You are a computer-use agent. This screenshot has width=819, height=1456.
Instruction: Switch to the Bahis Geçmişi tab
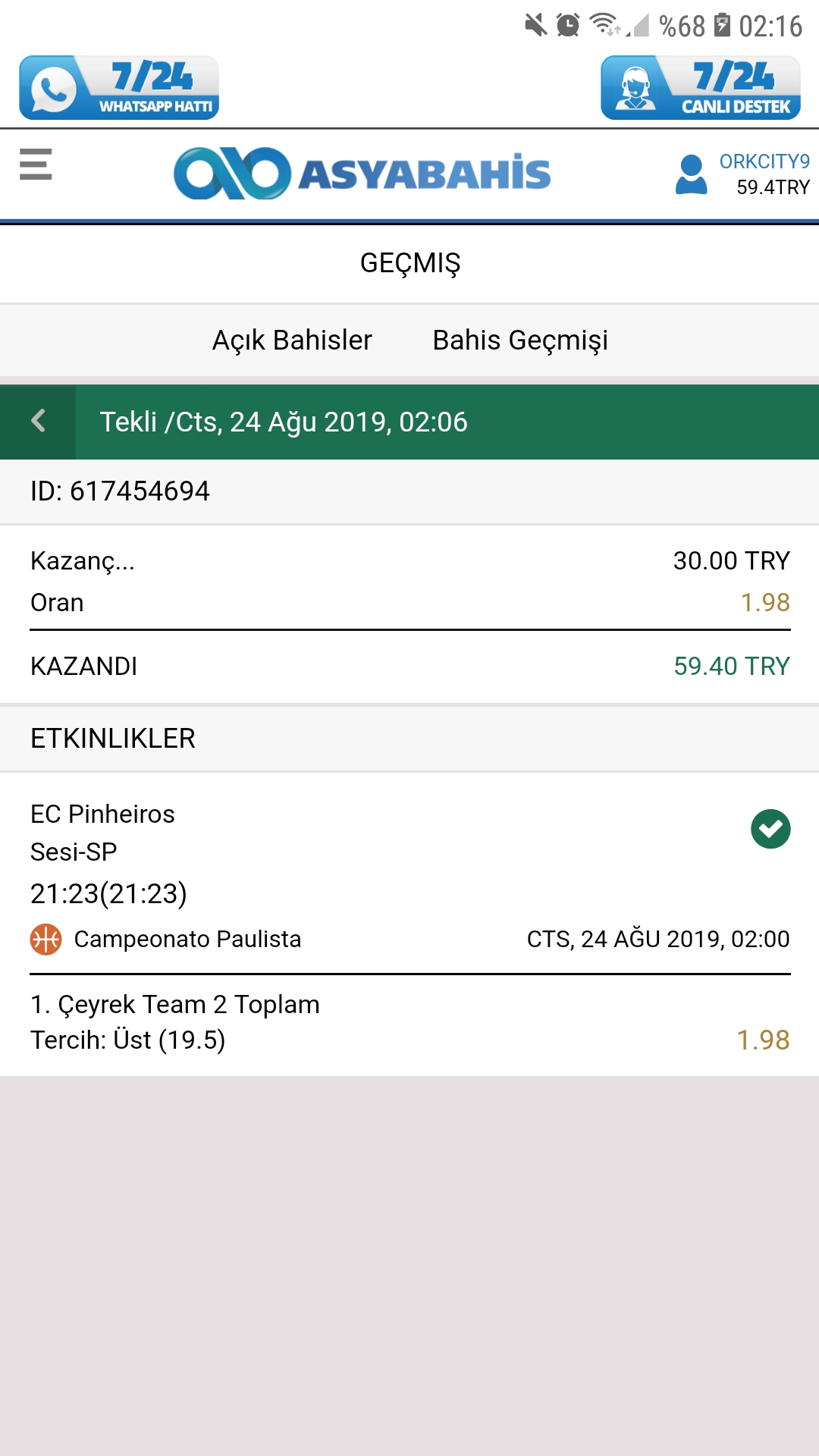[x=520, y=340]
